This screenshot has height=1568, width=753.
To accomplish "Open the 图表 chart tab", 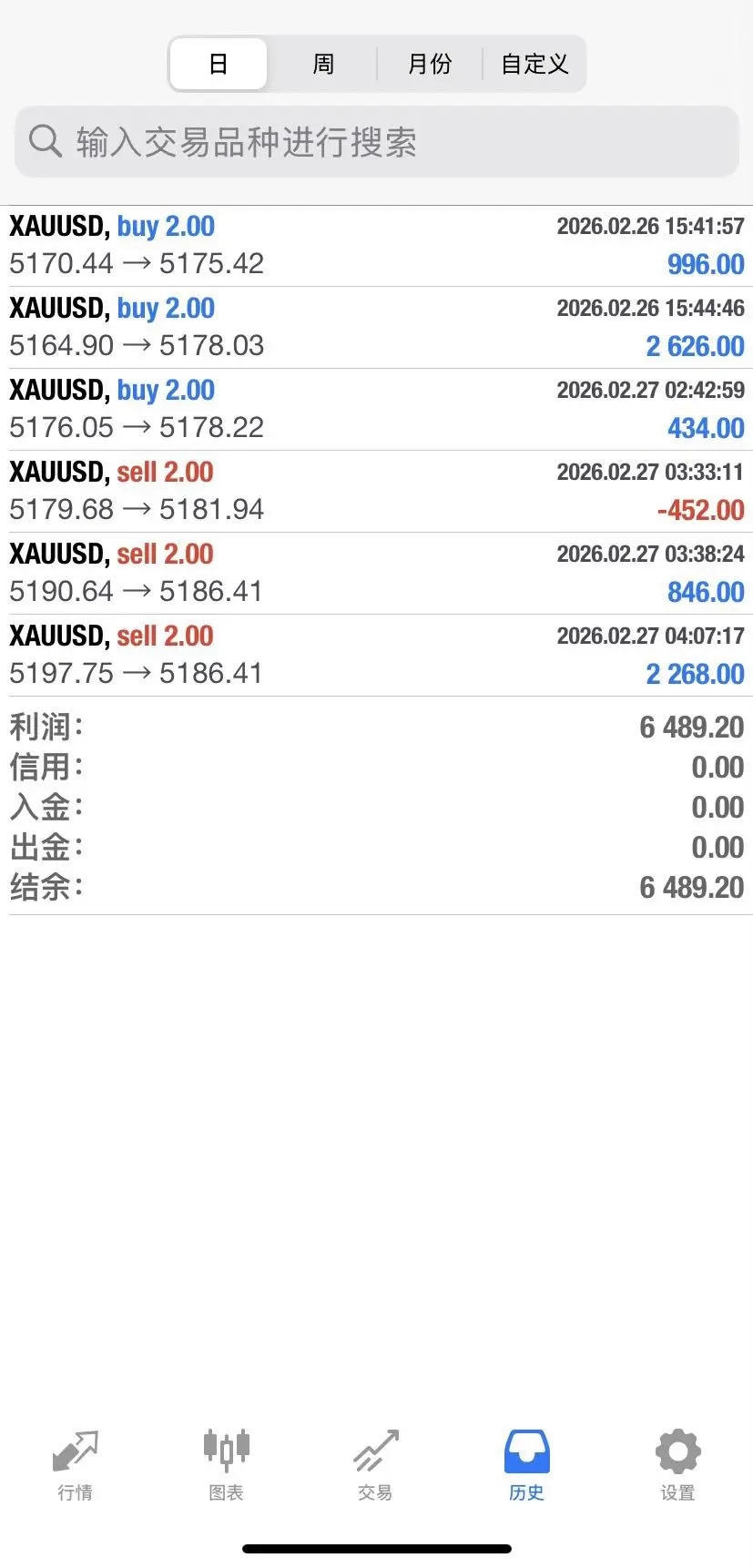I will pos(226,1464).
